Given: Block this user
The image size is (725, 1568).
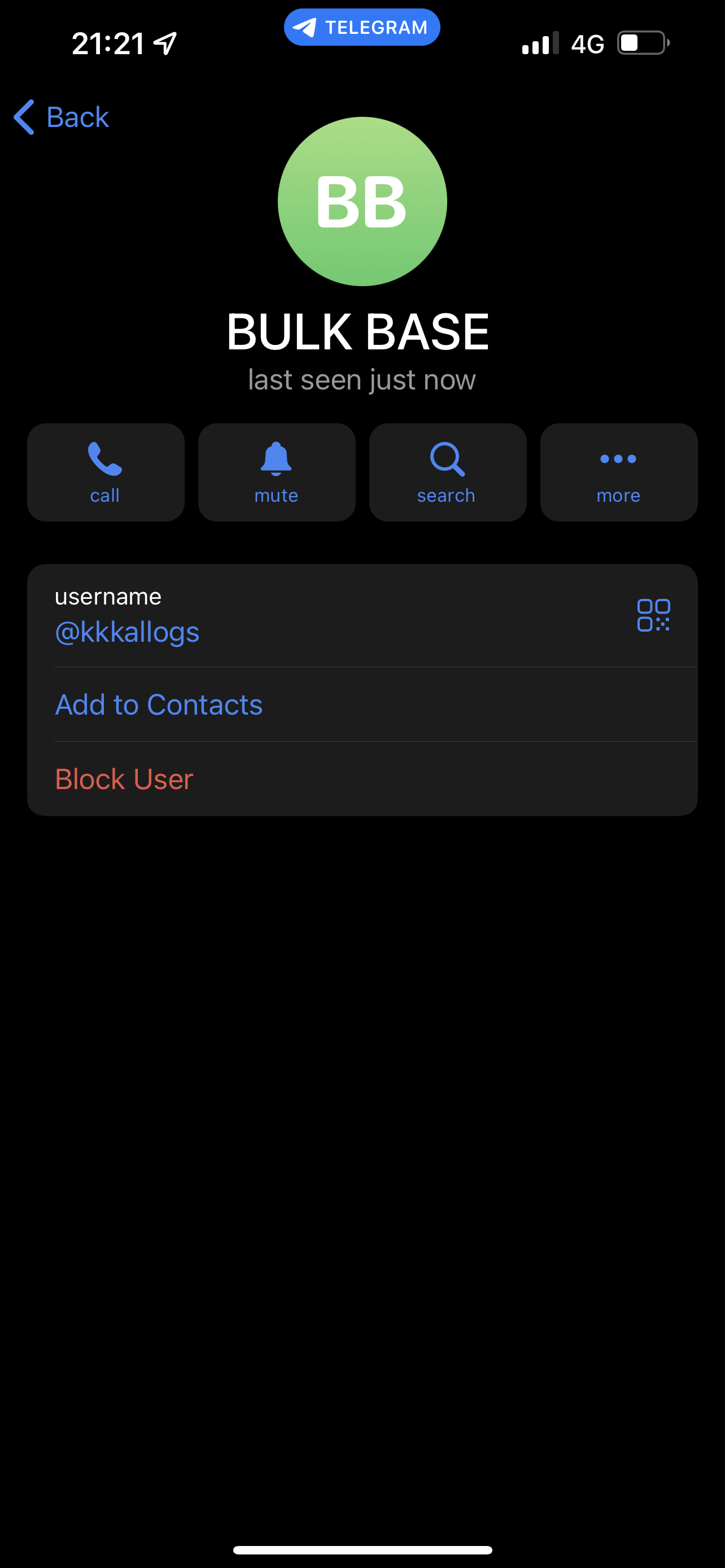Looking at the screenshot, I should coord(124,779).
